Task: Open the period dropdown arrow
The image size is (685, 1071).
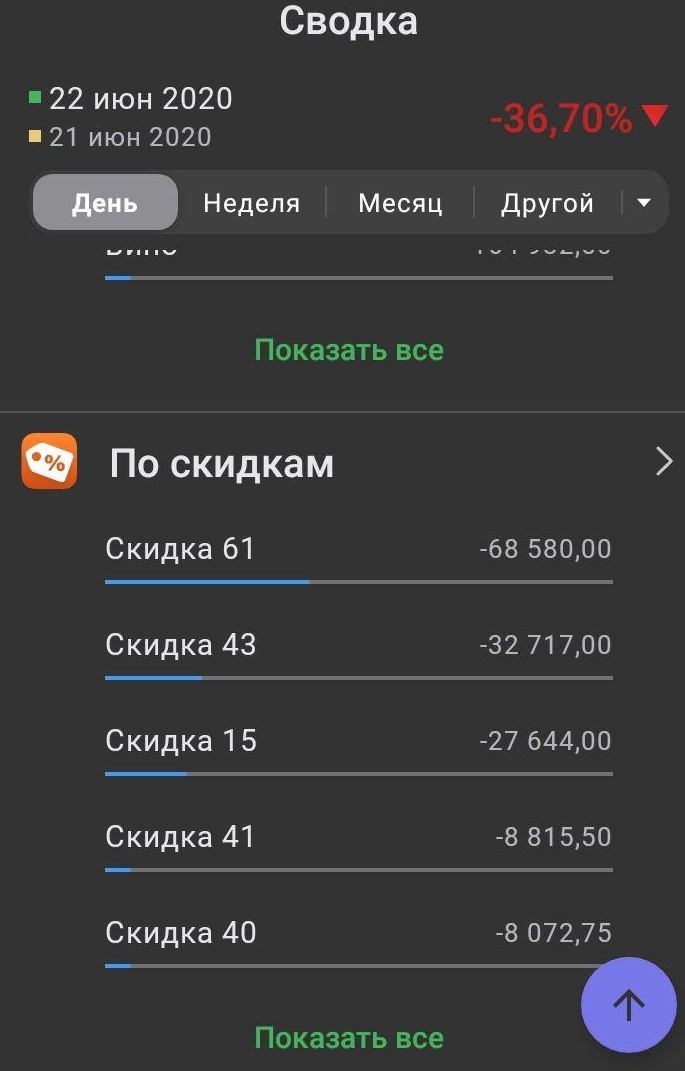Action: pos(644,203)
